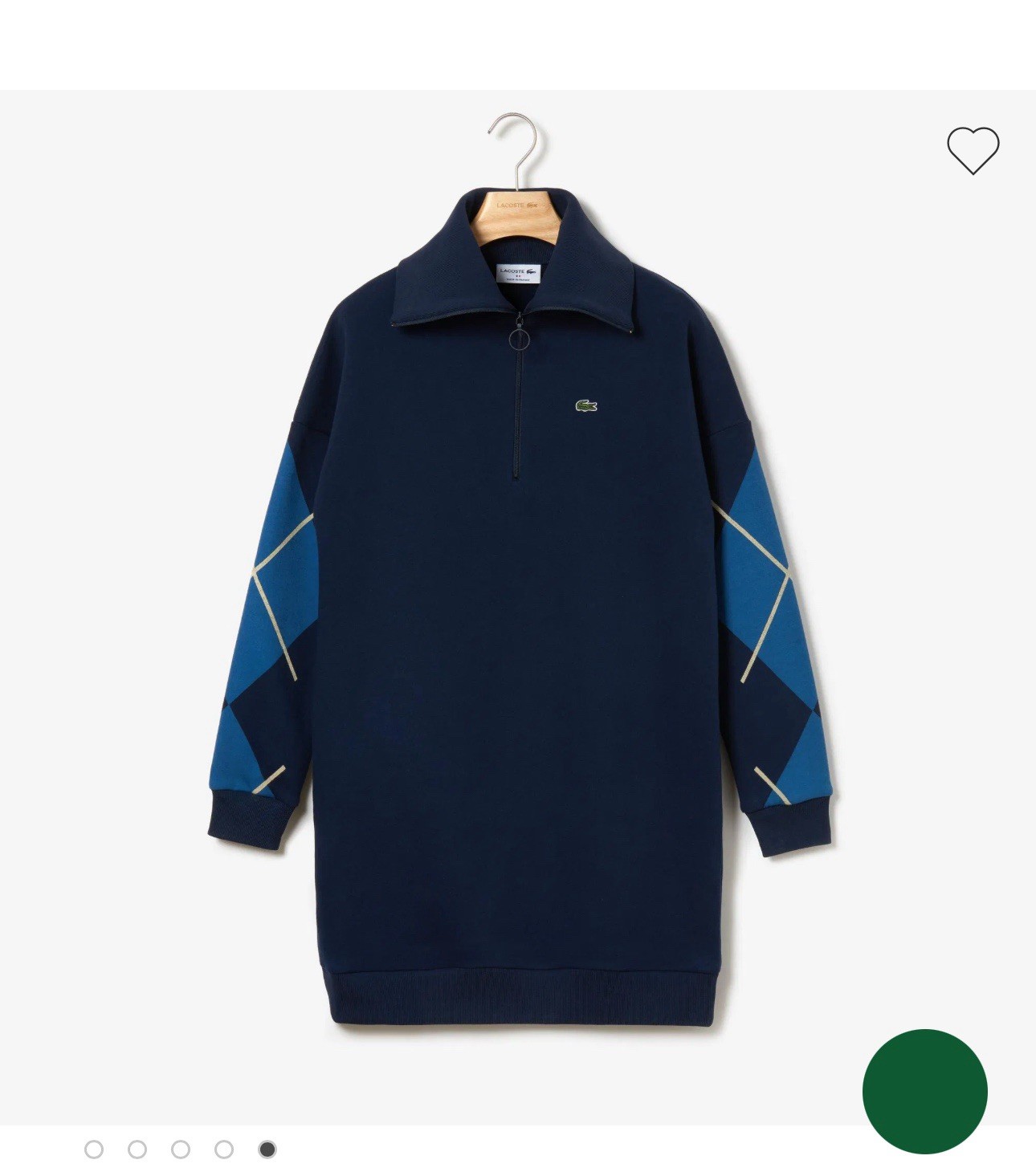Image resolution: width=1036 pixels, height=1176 pixels.
Task: Show the third image via indicator dot
Action: pos(181,1150)
